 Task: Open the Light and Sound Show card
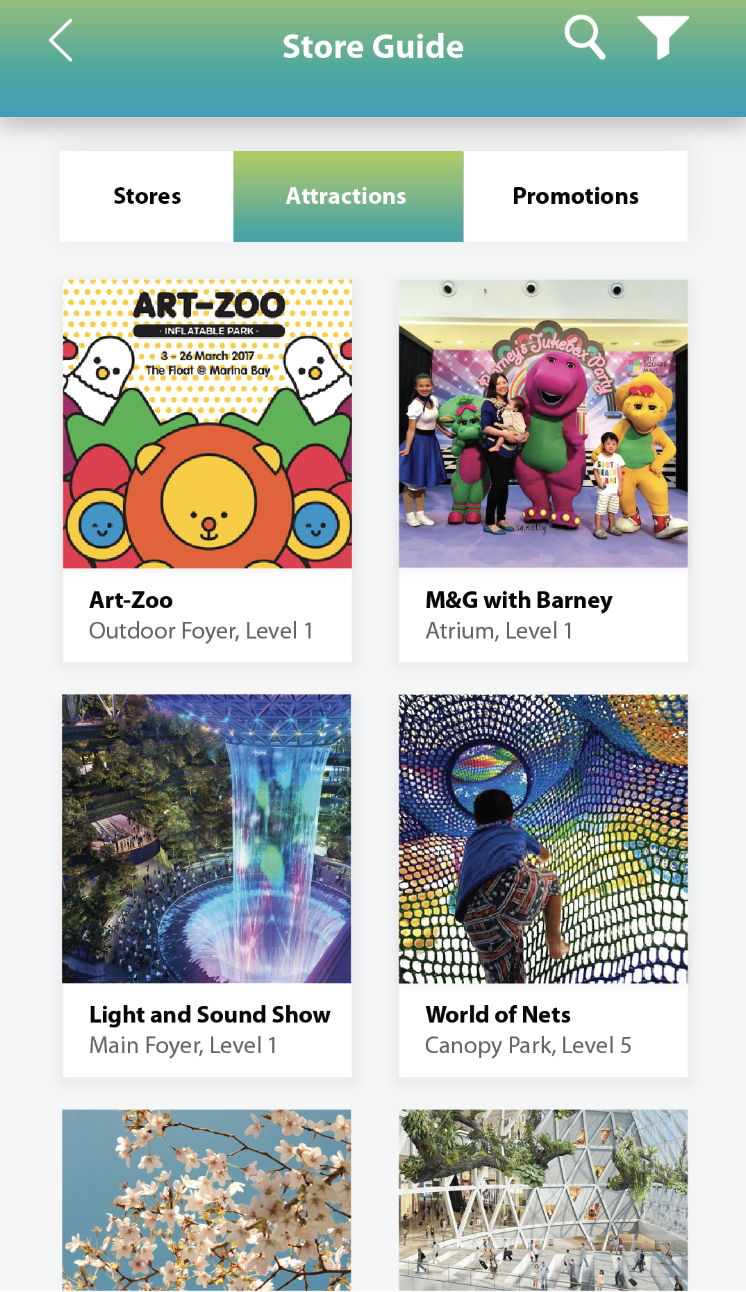[207, 885]
